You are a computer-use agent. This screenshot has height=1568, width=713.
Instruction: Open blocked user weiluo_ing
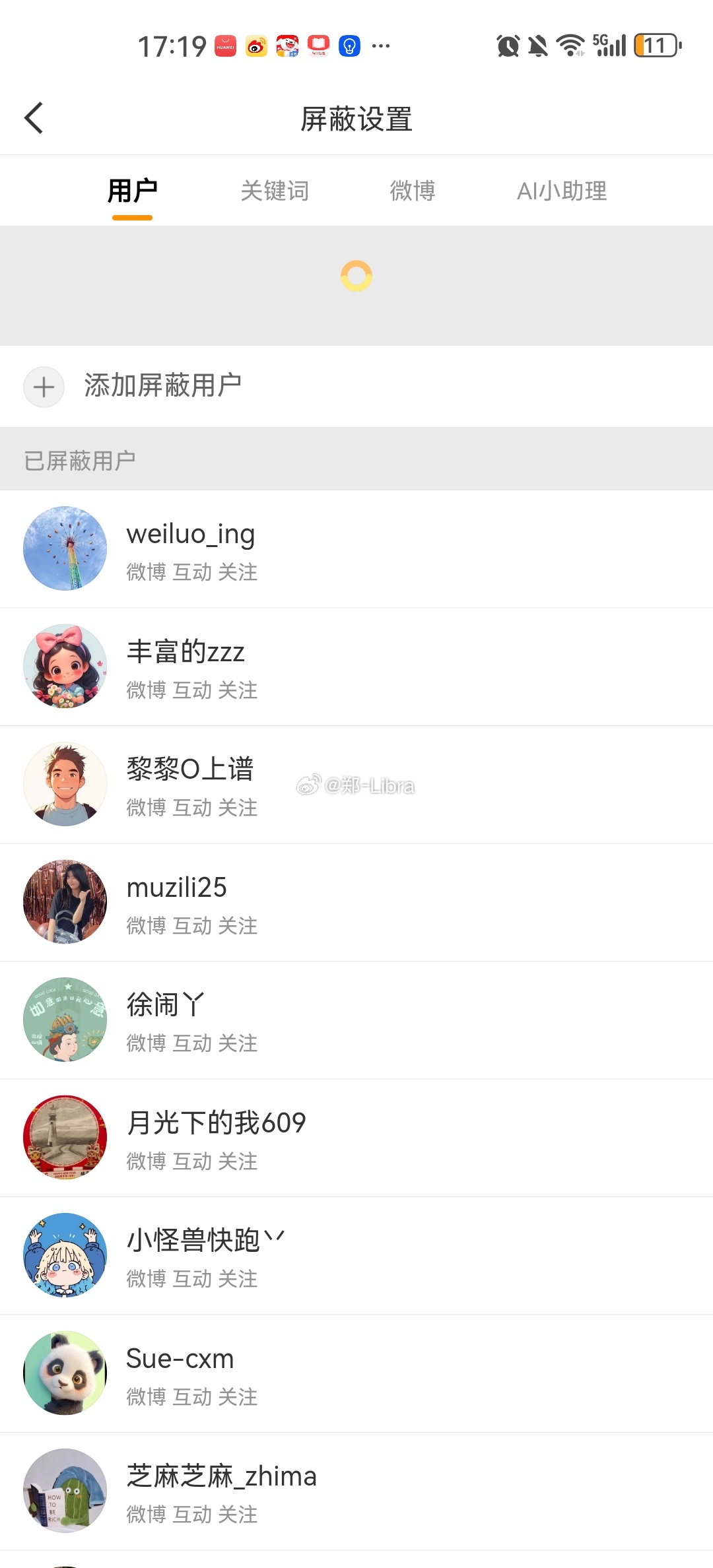pos(191,549)
